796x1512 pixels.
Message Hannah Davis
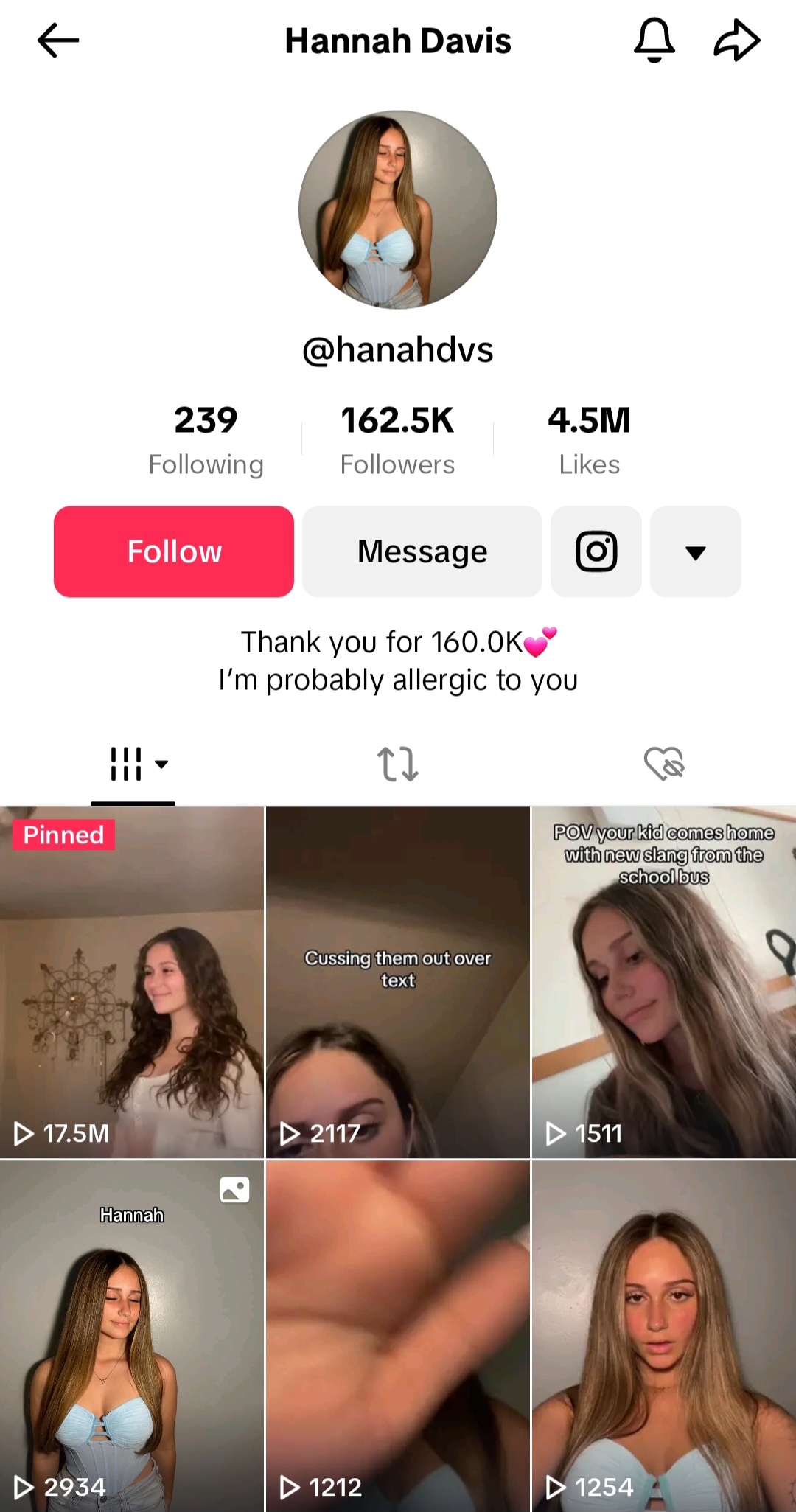(422, 551)
